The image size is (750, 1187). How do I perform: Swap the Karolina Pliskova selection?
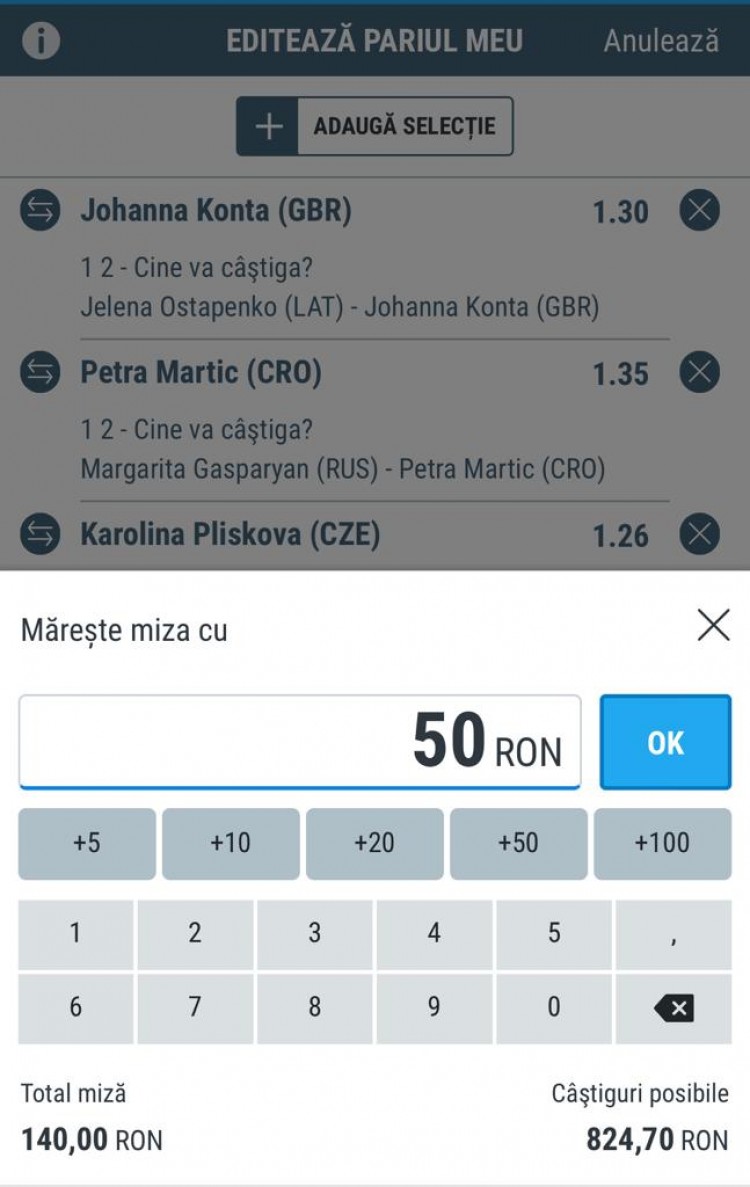(40, 534)
